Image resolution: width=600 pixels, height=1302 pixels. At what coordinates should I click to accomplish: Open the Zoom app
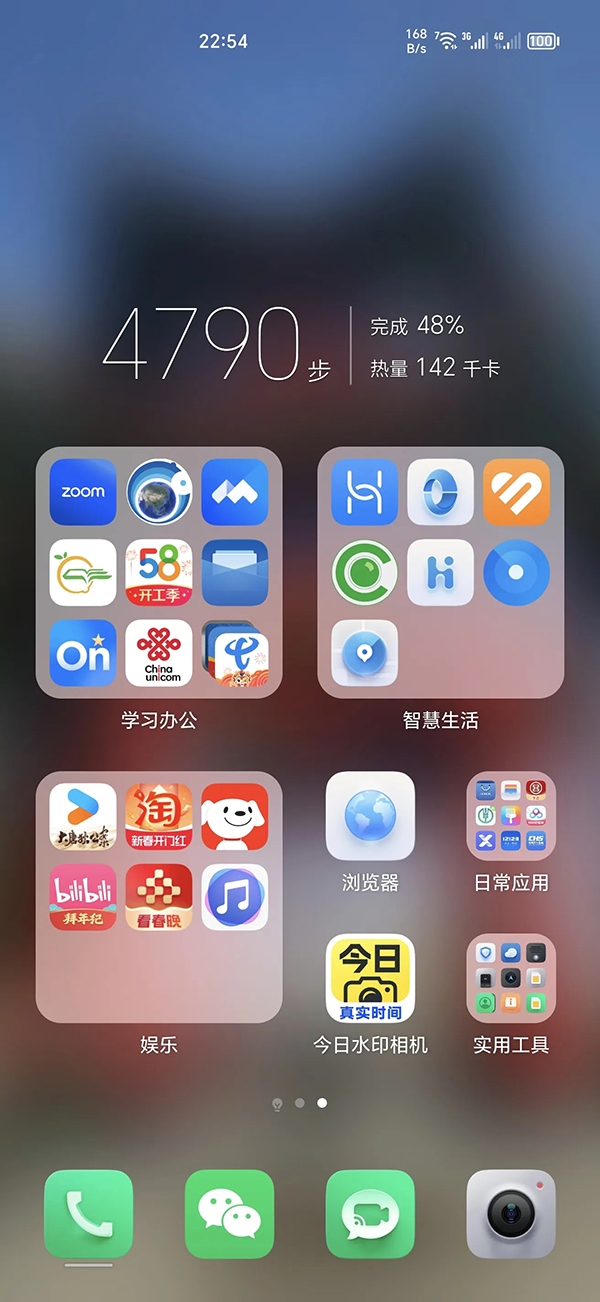[83, 492]
